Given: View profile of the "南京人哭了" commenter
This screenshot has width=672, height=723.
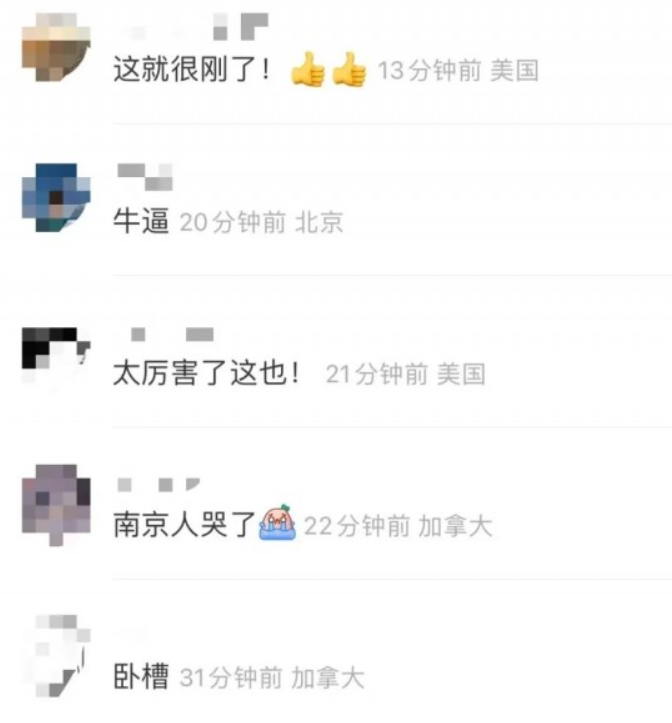Looking at the screenshot, I should 56,505.
